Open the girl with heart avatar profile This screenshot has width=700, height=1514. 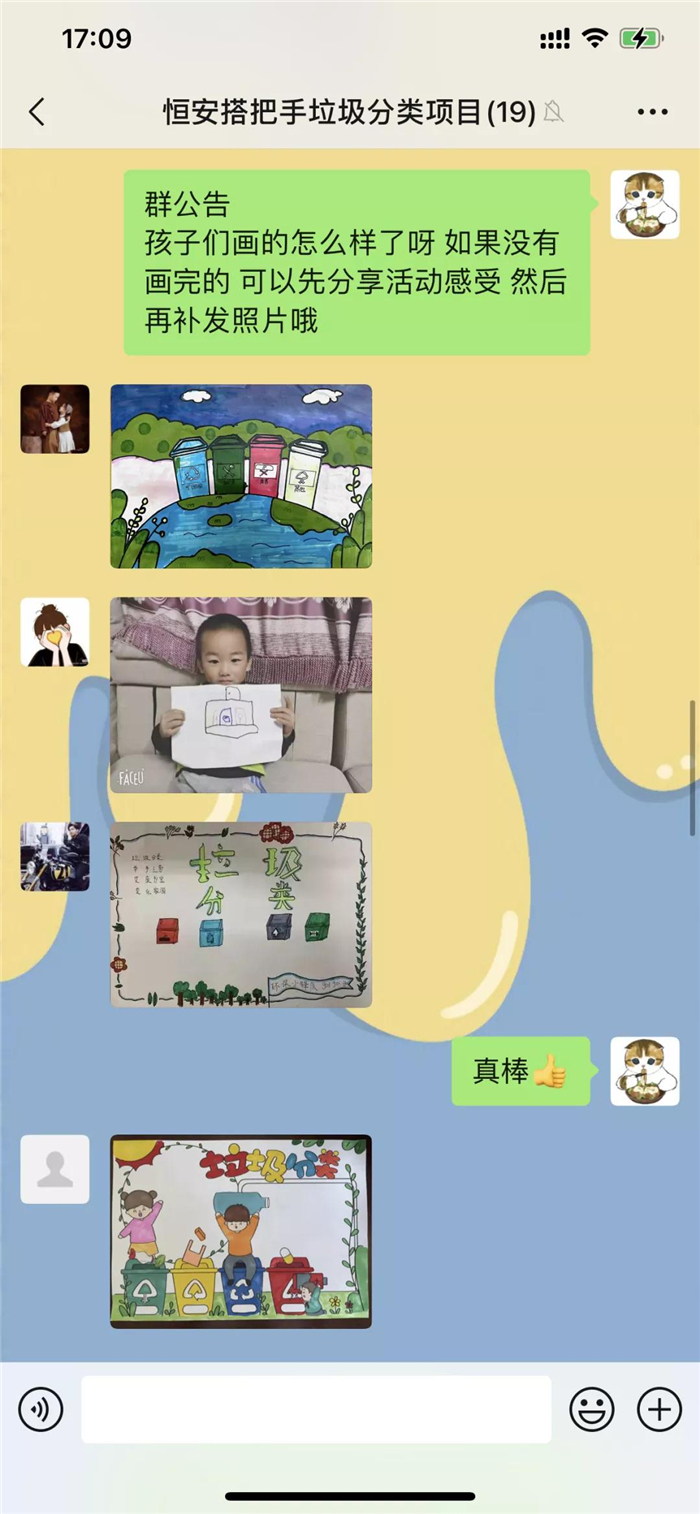click(55, 632)
